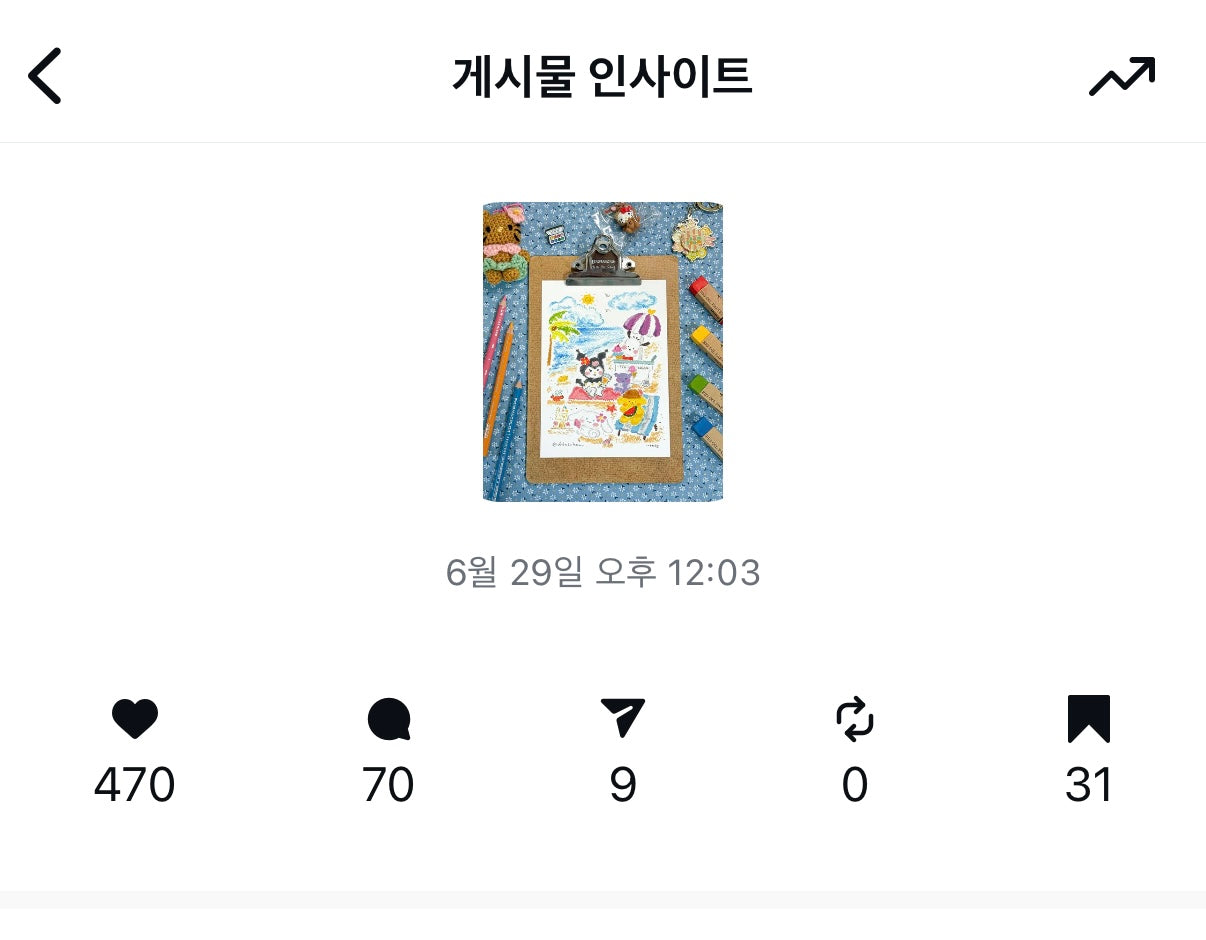Open the trending arrow insights icon

point(1121,77)
